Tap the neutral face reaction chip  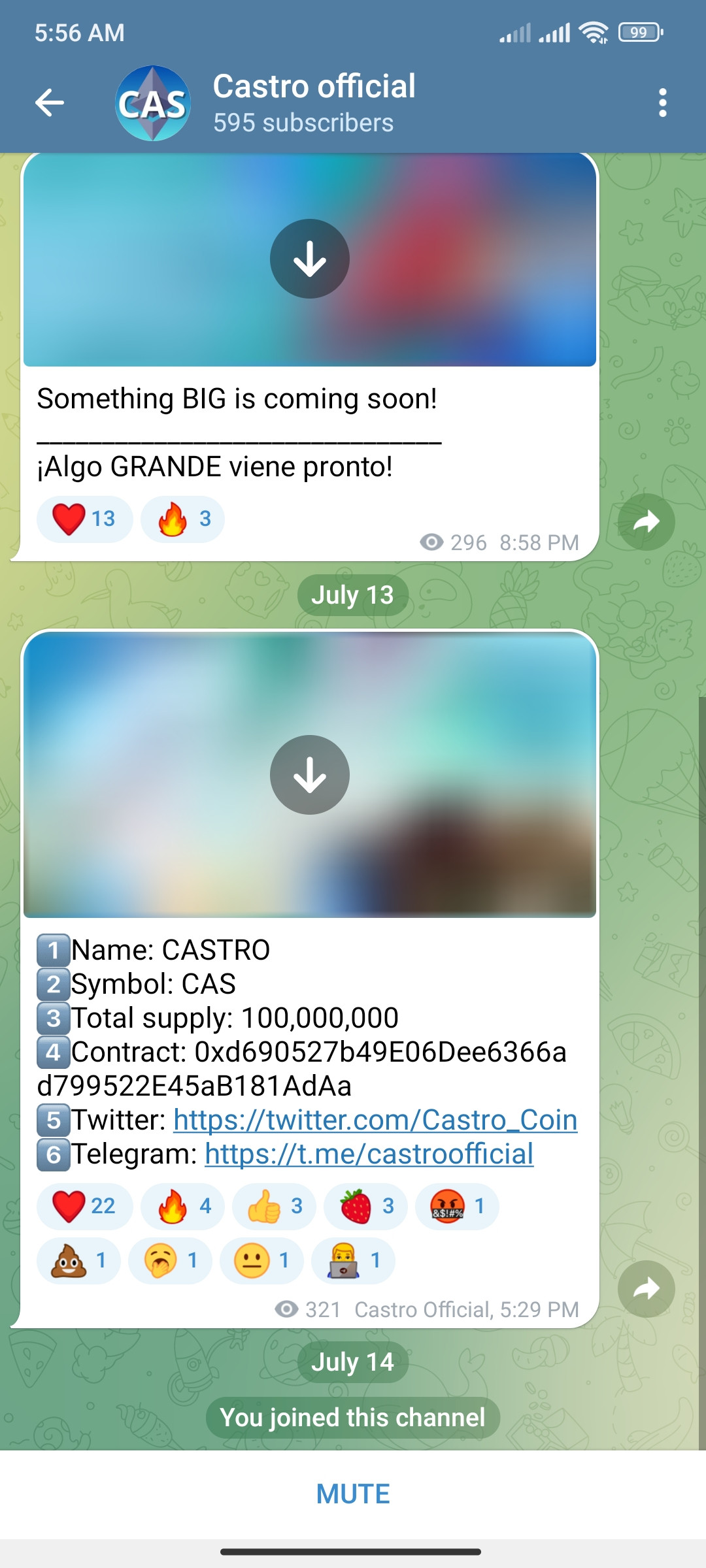(x=262, y=1260)
